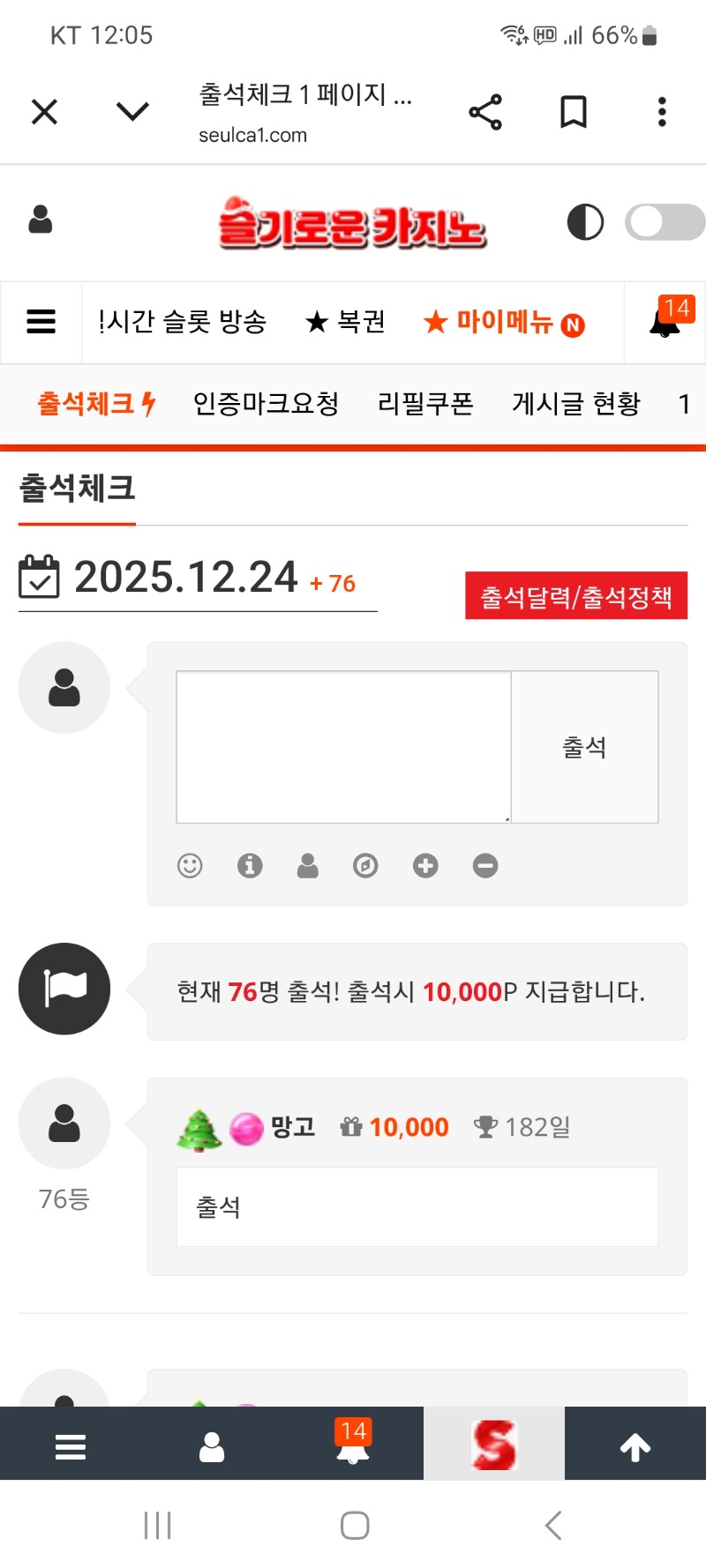Shrink the text box with the minus icon
Screen dimensions: 706x1568
(x=485, y=866)
